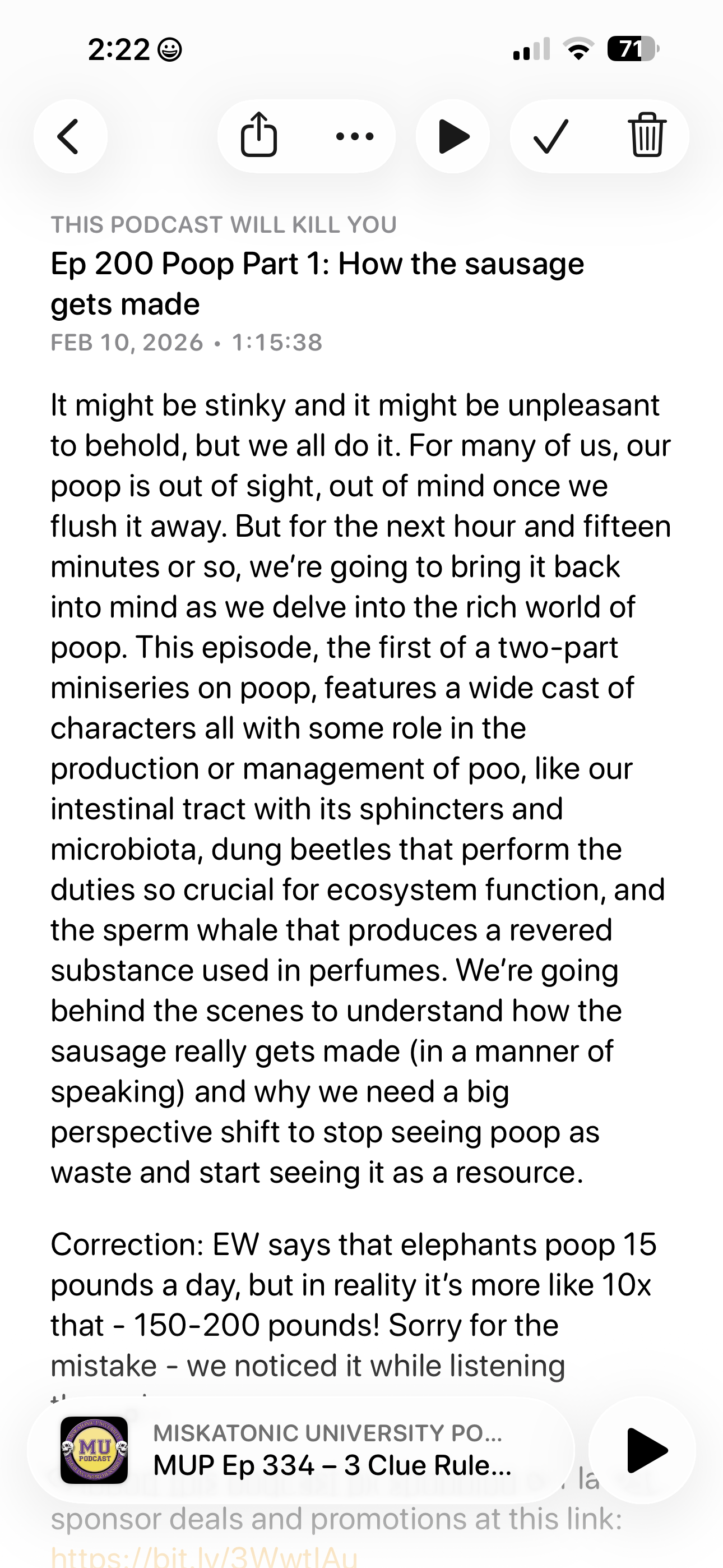Play the Ep 200 Poop episode
723x1568 pixels.
click(453, 136)
